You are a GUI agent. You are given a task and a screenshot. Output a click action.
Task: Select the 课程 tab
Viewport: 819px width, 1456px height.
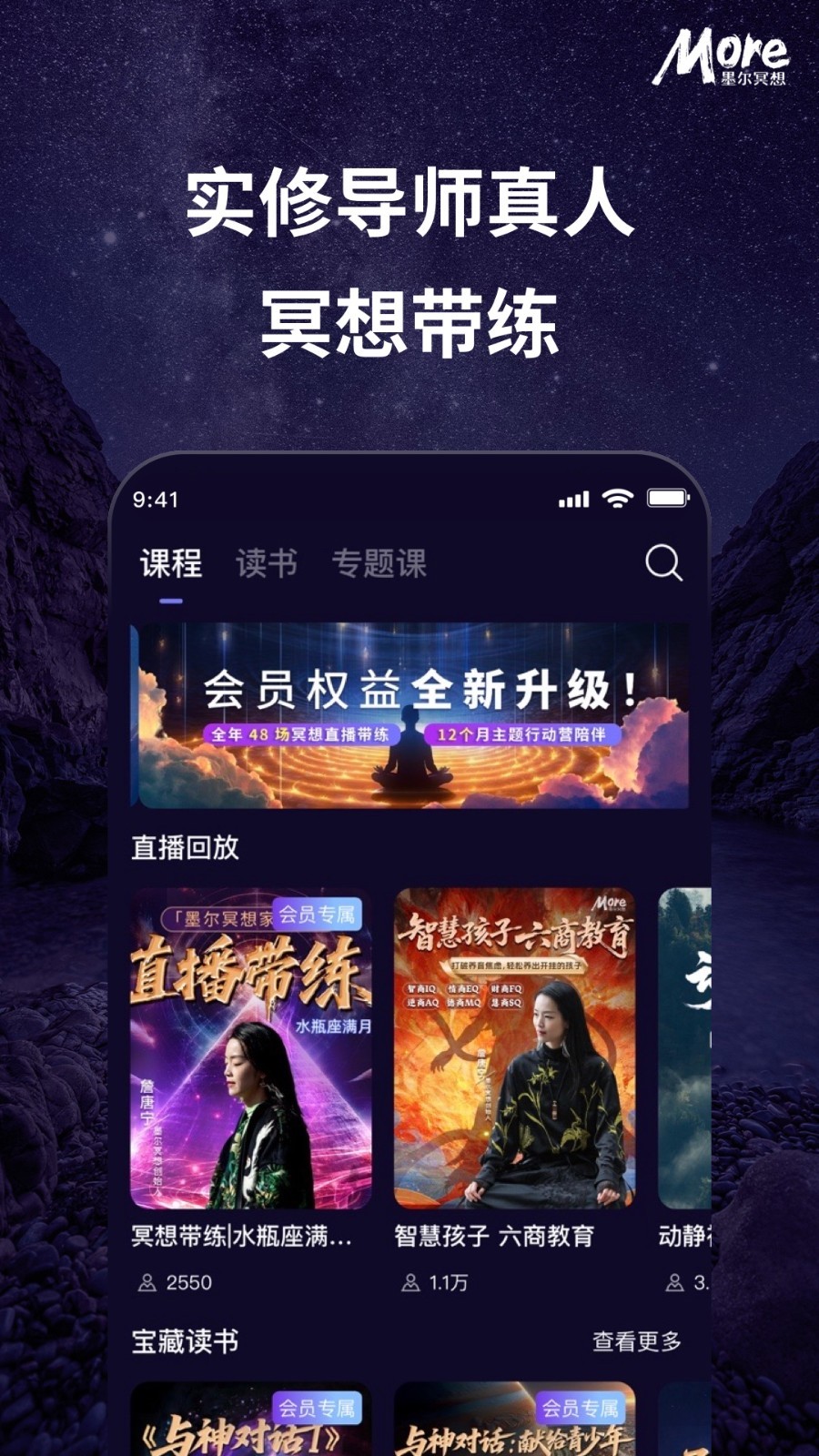(167, 563)
